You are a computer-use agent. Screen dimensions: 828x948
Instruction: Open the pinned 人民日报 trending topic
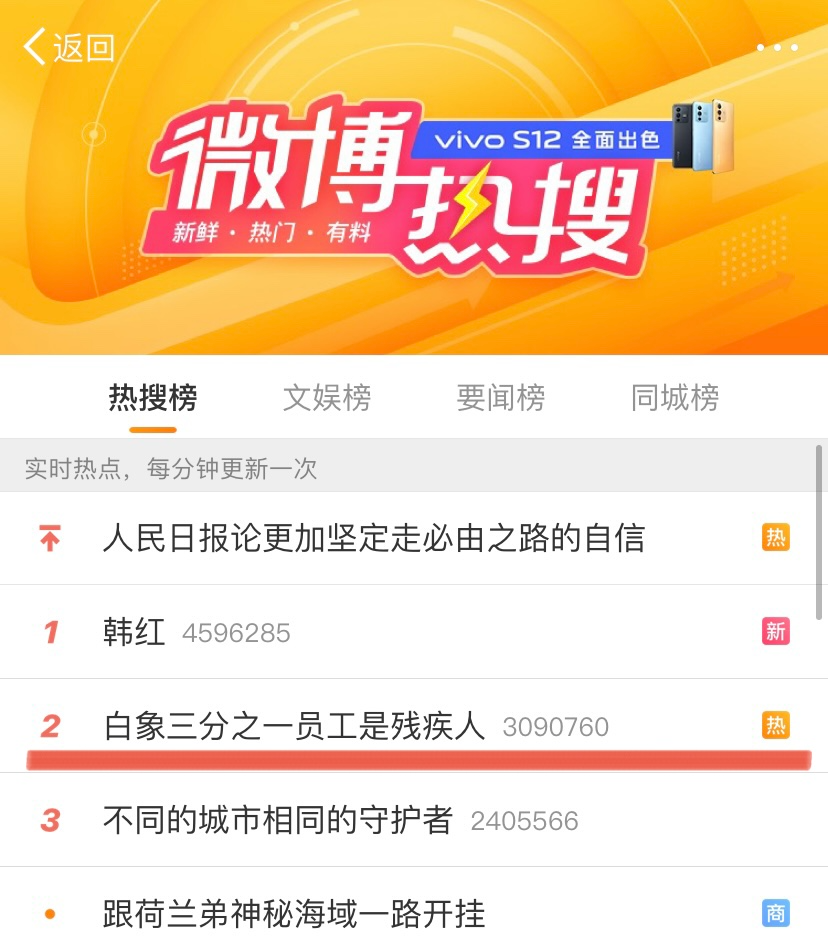[x=373, y=538]
